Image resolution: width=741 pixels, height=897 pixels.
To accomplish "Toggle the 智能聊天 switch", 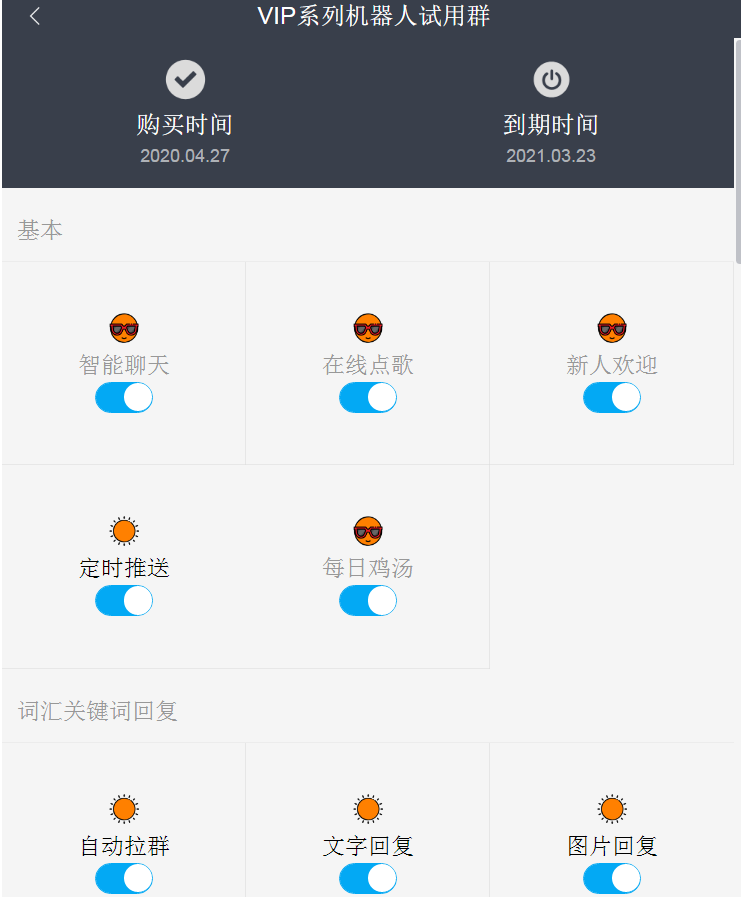I will tap(124, 398).
